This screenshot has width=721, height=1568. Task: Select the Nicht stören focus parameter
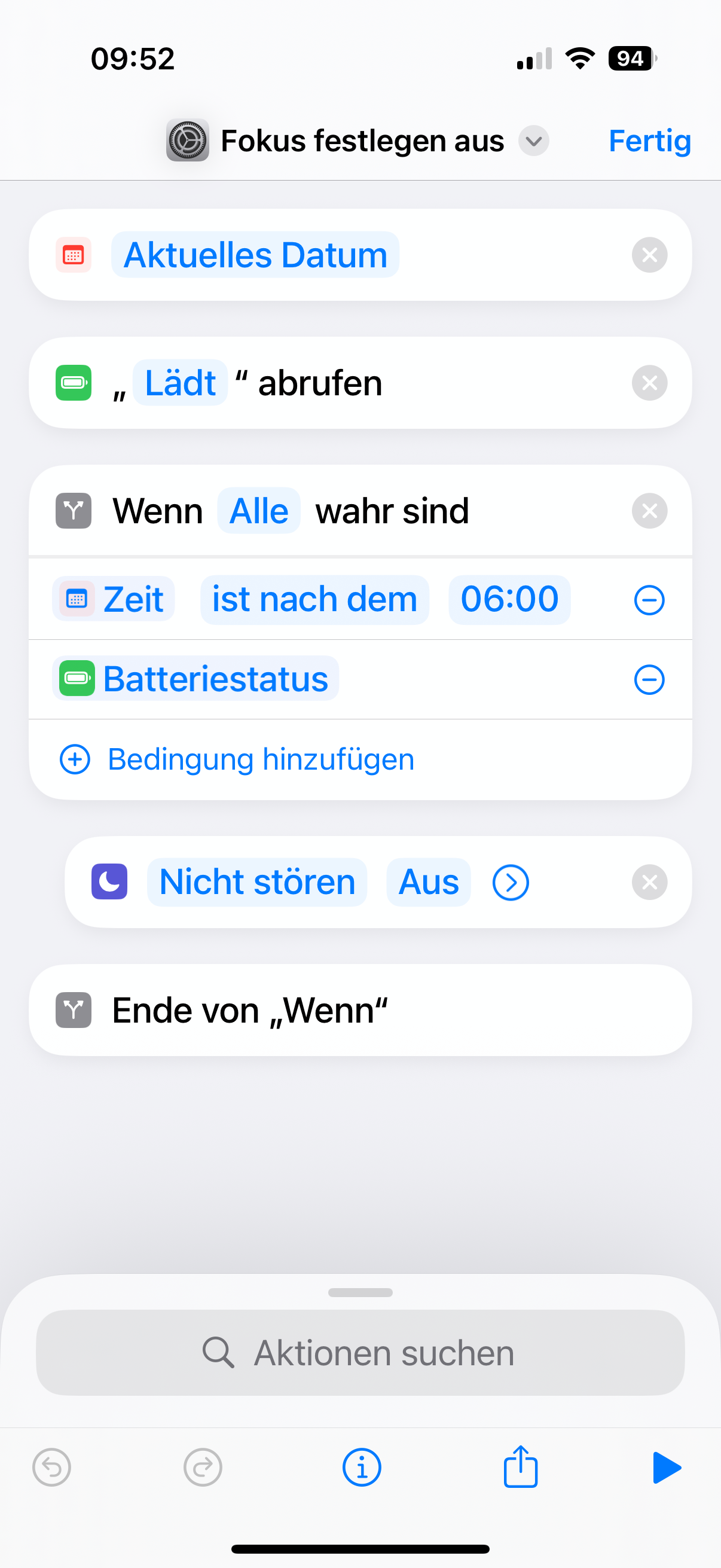256,882
